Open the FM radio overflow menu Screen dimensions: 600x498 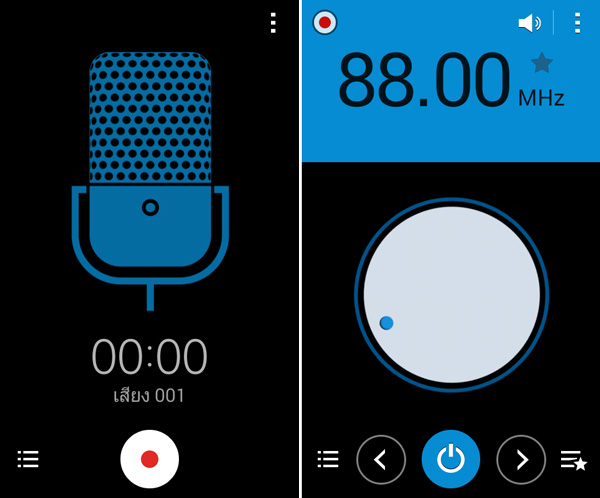pyautogui.click(x=577, y=23)
